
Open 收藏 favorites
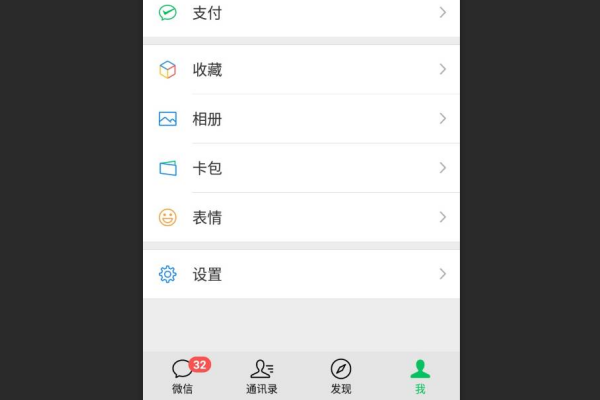[x=300, y=70]
